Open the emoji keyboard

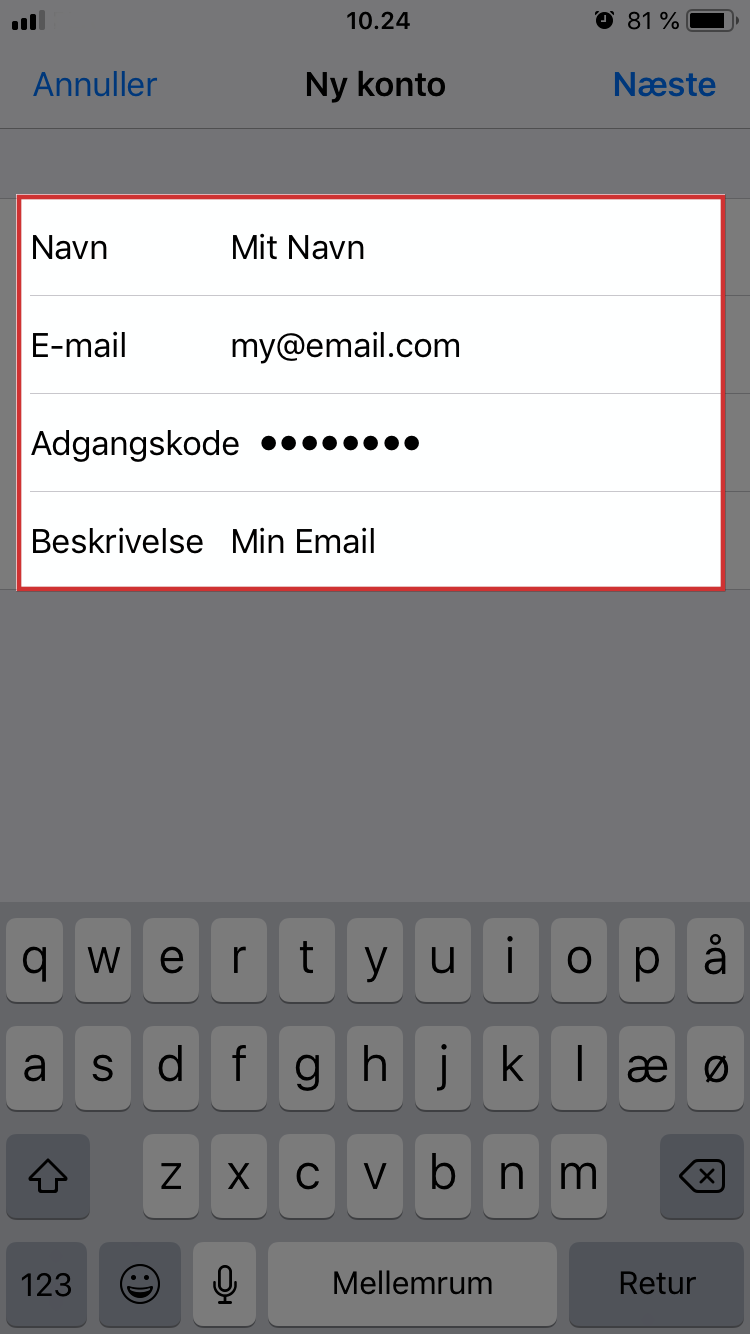[x=140, y=1284]
